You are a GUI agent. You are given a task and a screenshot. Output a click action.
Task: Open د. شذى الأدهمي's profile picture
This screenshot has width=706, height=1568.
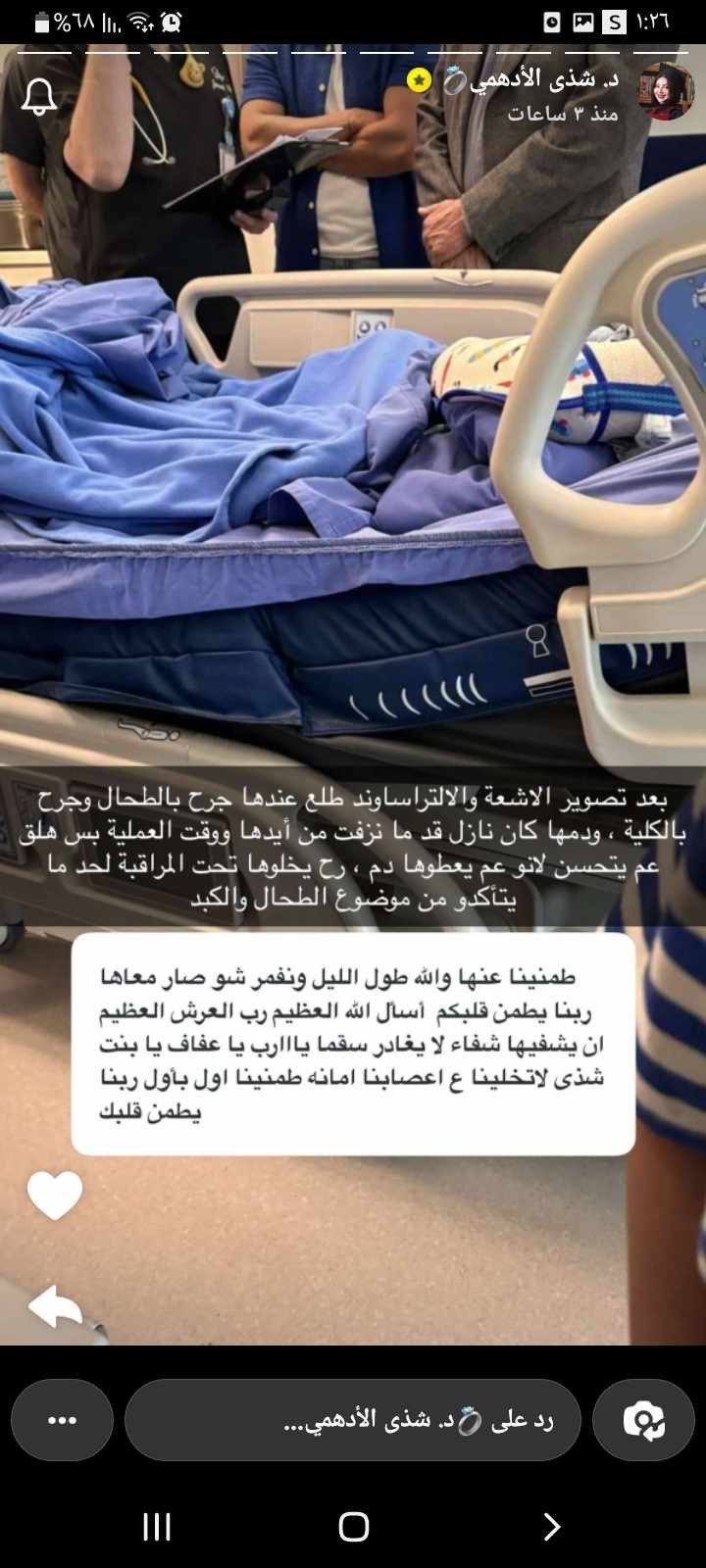tap(667, 92)
